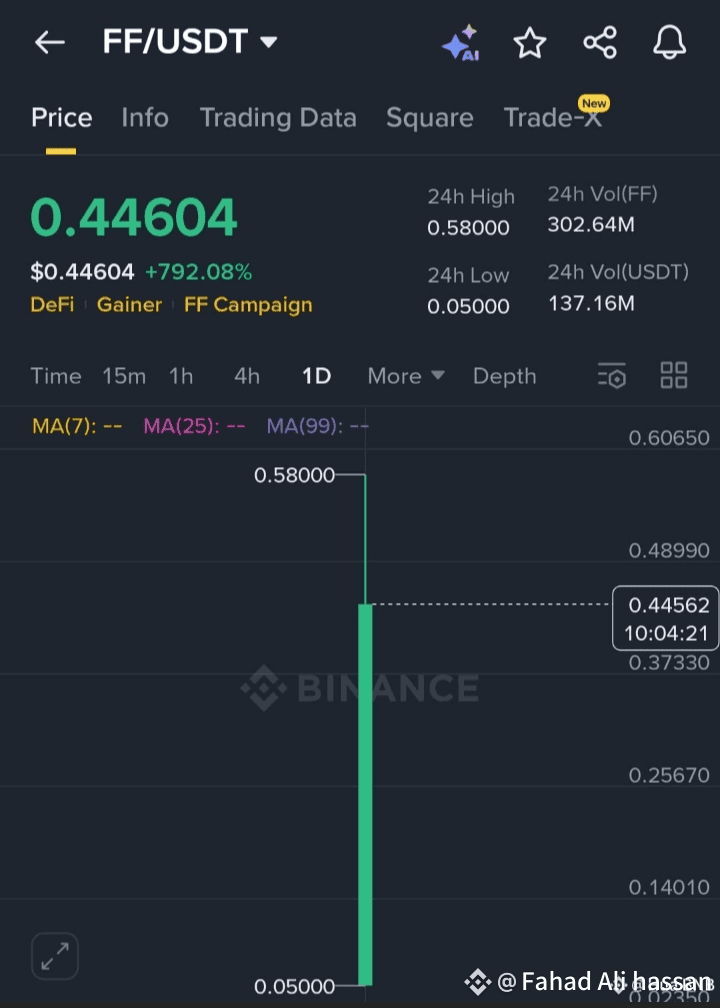Image resolution: width=720 pixels, height=1008 pixels.
Task: Select the 15m chart interval
Action: click(124, 376)
